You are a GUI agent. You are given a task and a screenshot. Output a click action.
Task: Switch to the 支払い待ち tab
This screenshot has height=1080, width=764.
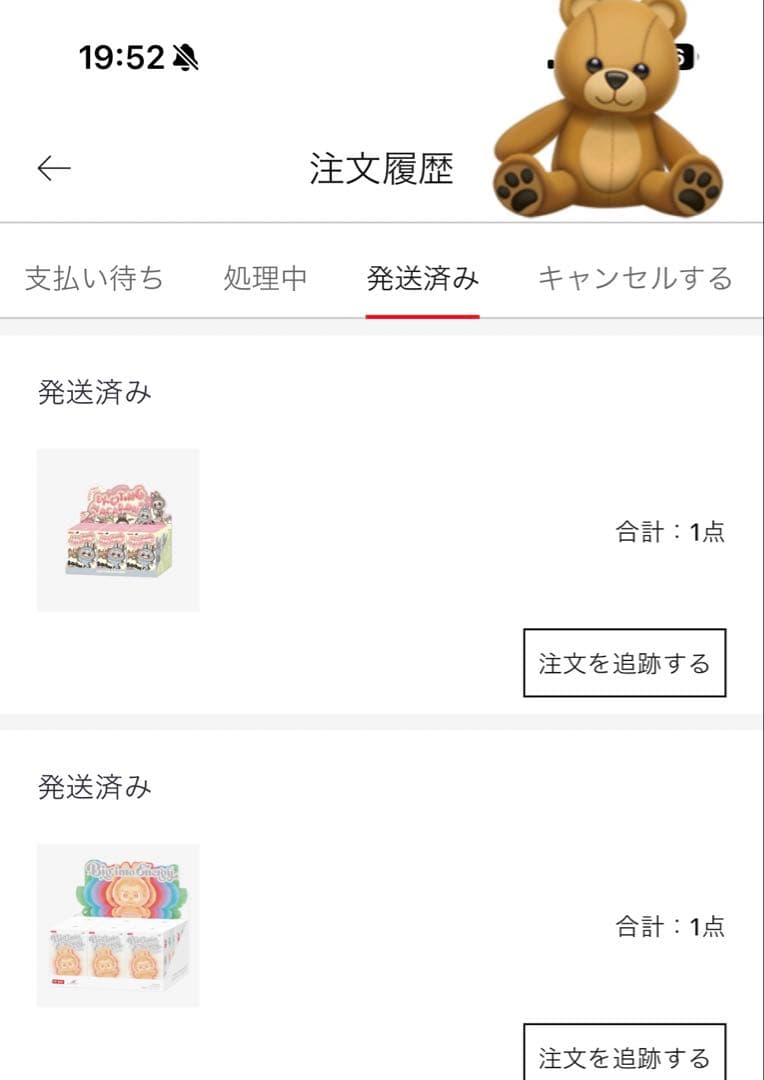click(x=94, y=278)
